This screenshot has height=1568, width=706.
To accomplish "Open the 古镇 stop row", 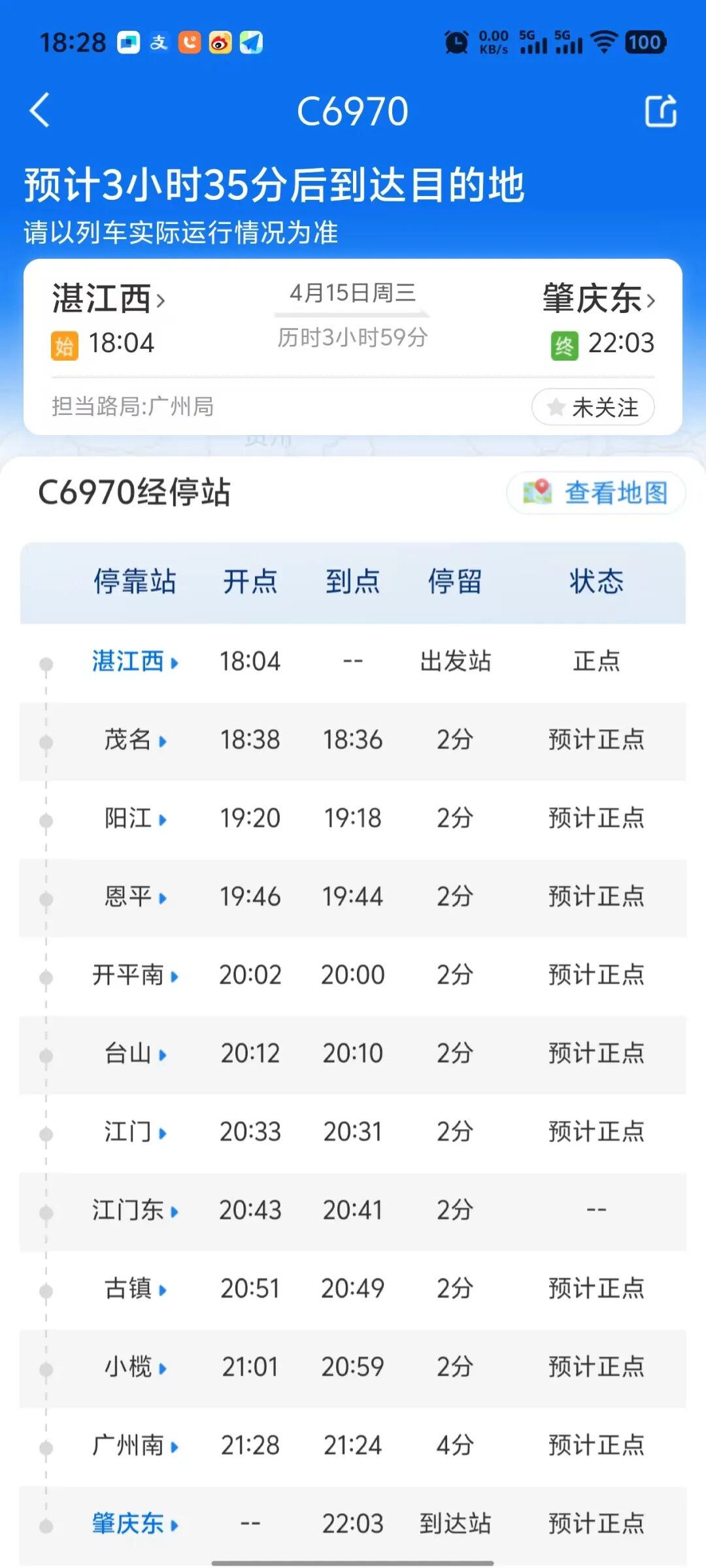I will pyautogui.click(x=135, y=1289).
